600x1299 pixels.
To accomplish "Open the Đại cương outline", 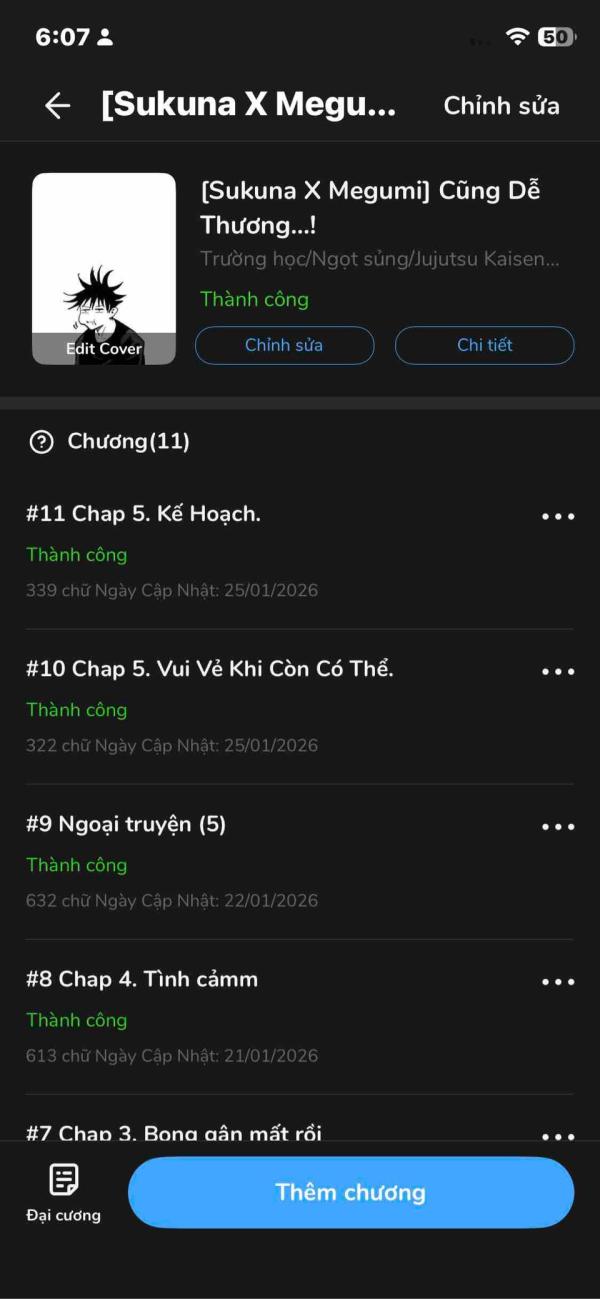I will point(63,1192).
